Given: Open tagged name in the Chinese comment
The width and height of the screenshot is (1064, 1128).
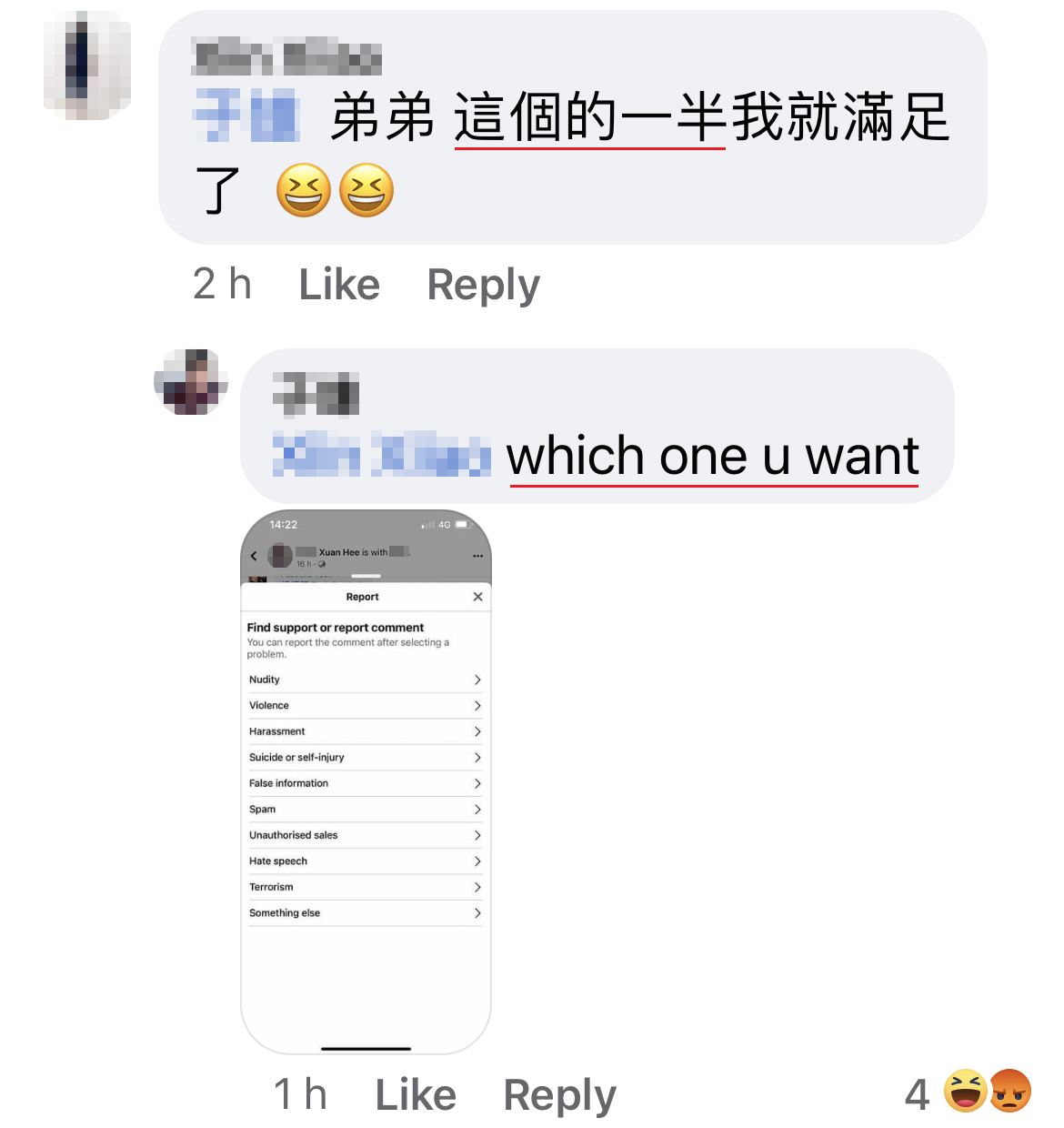Looking at the screenshot, I should [247, 116].
